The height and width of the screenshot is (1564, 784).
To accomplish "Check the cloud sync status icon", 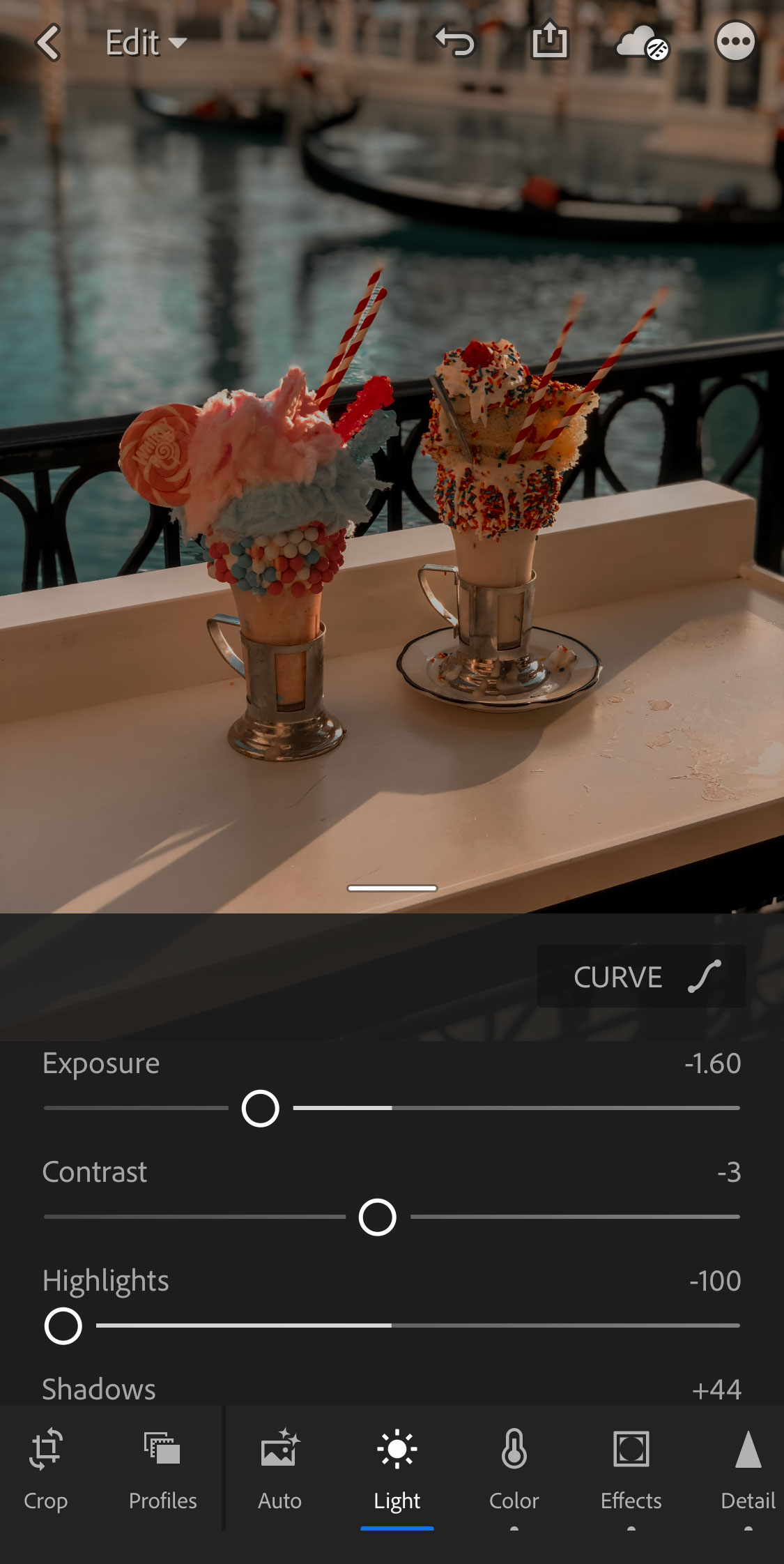I will coord(643,43).
